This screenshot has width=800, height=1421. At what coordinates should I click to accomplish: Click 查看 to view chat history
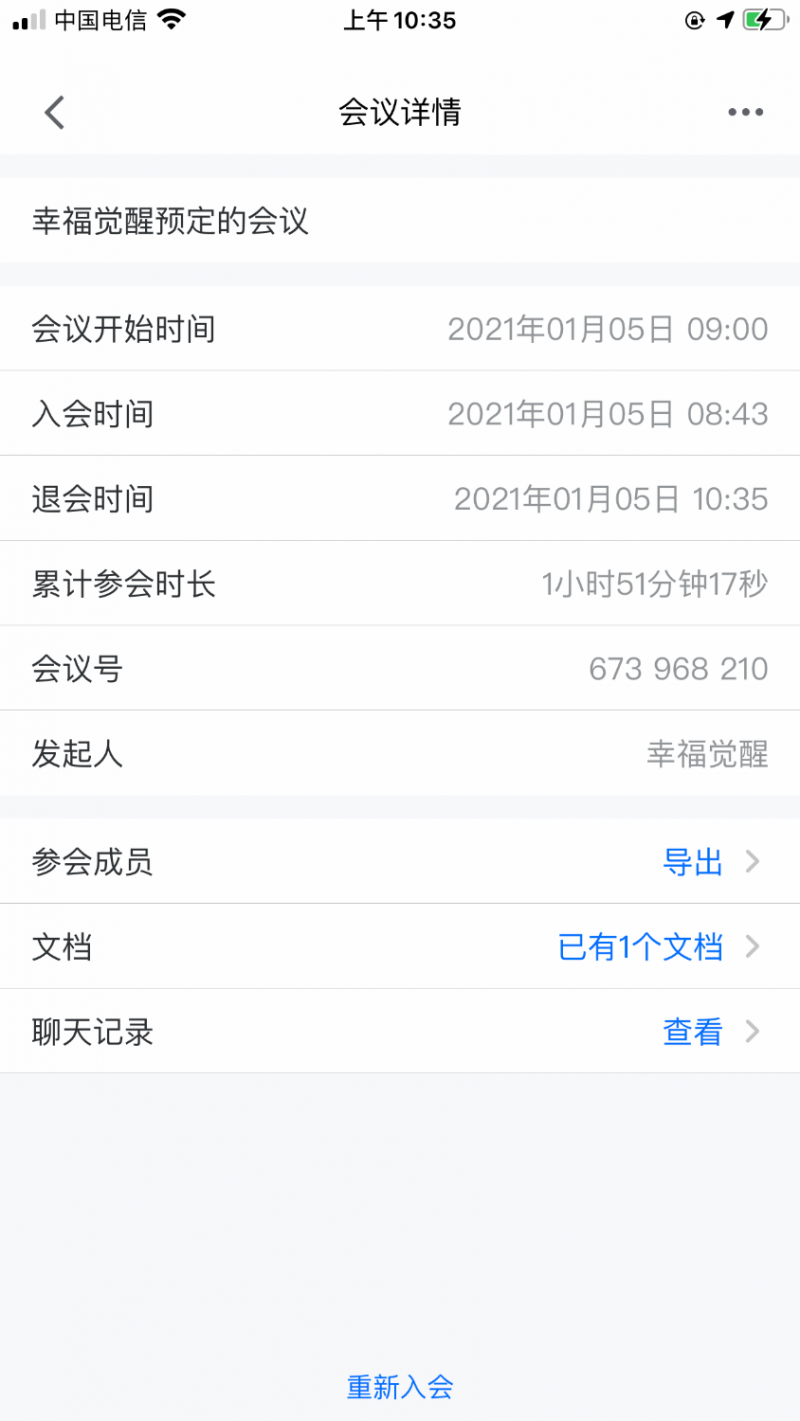pyautogui.click(x=692, y=1032)
